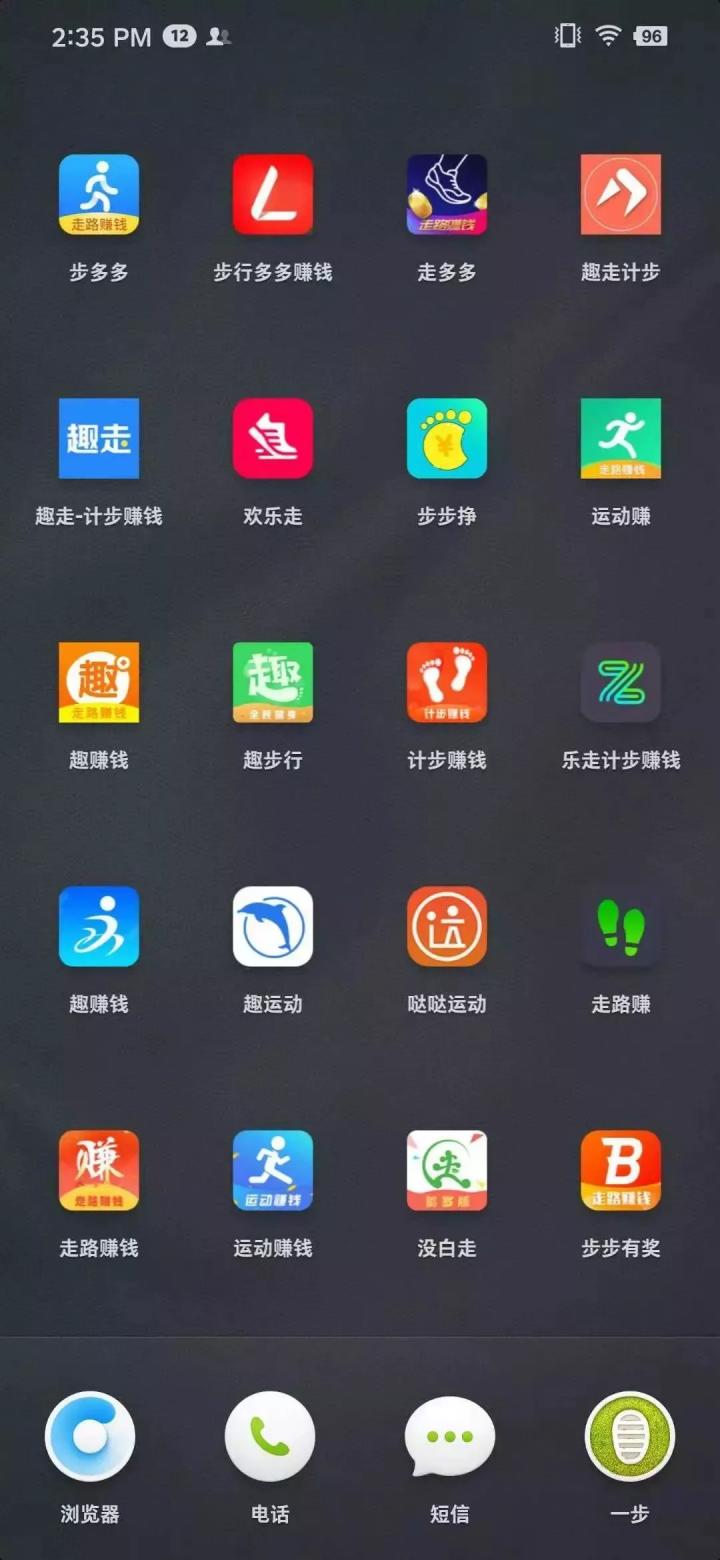Open the 哒哒运动 app

pos(447,926)
